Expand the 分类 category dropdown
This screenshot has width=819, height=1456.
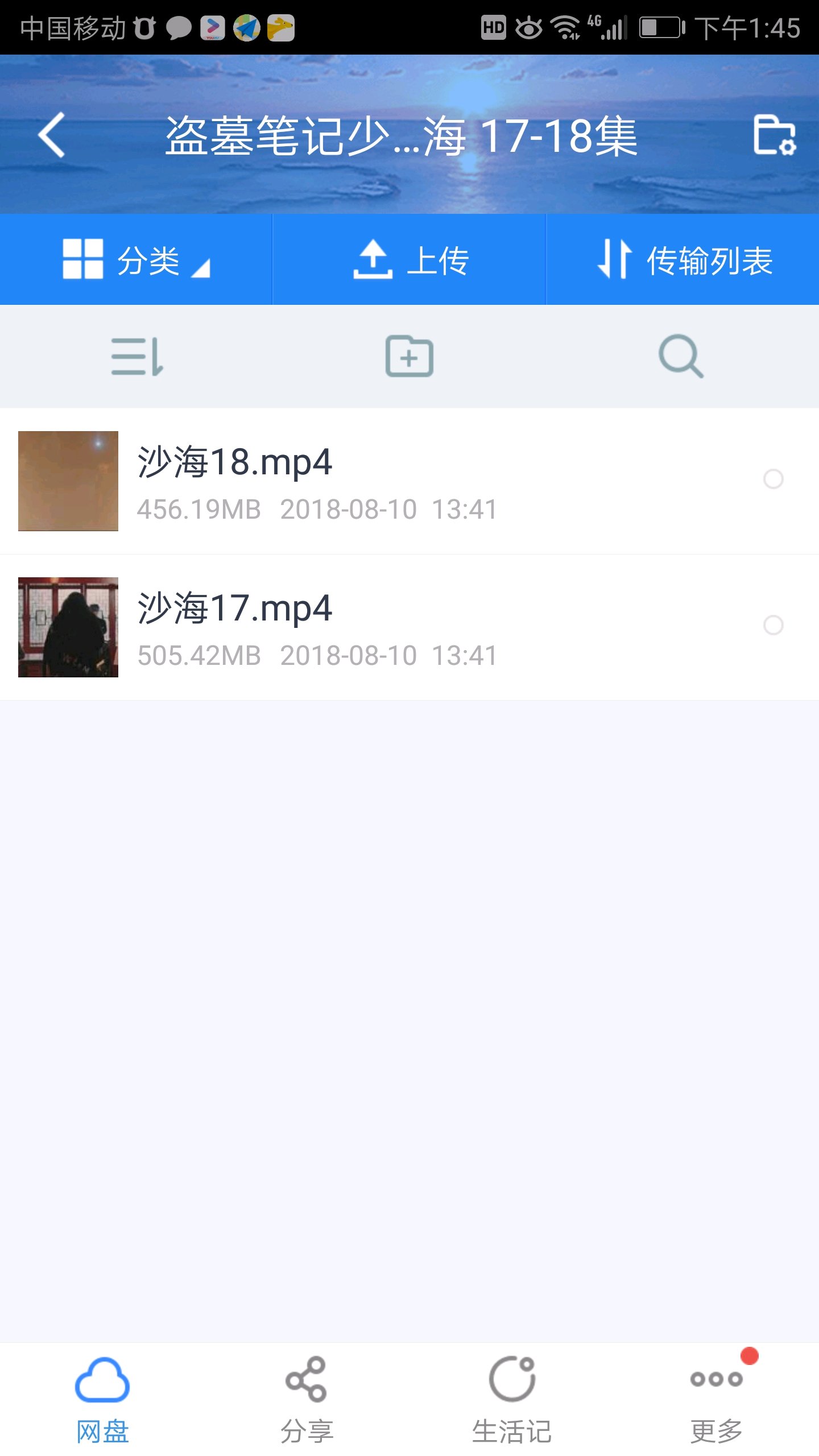click(x=136, y=260)
